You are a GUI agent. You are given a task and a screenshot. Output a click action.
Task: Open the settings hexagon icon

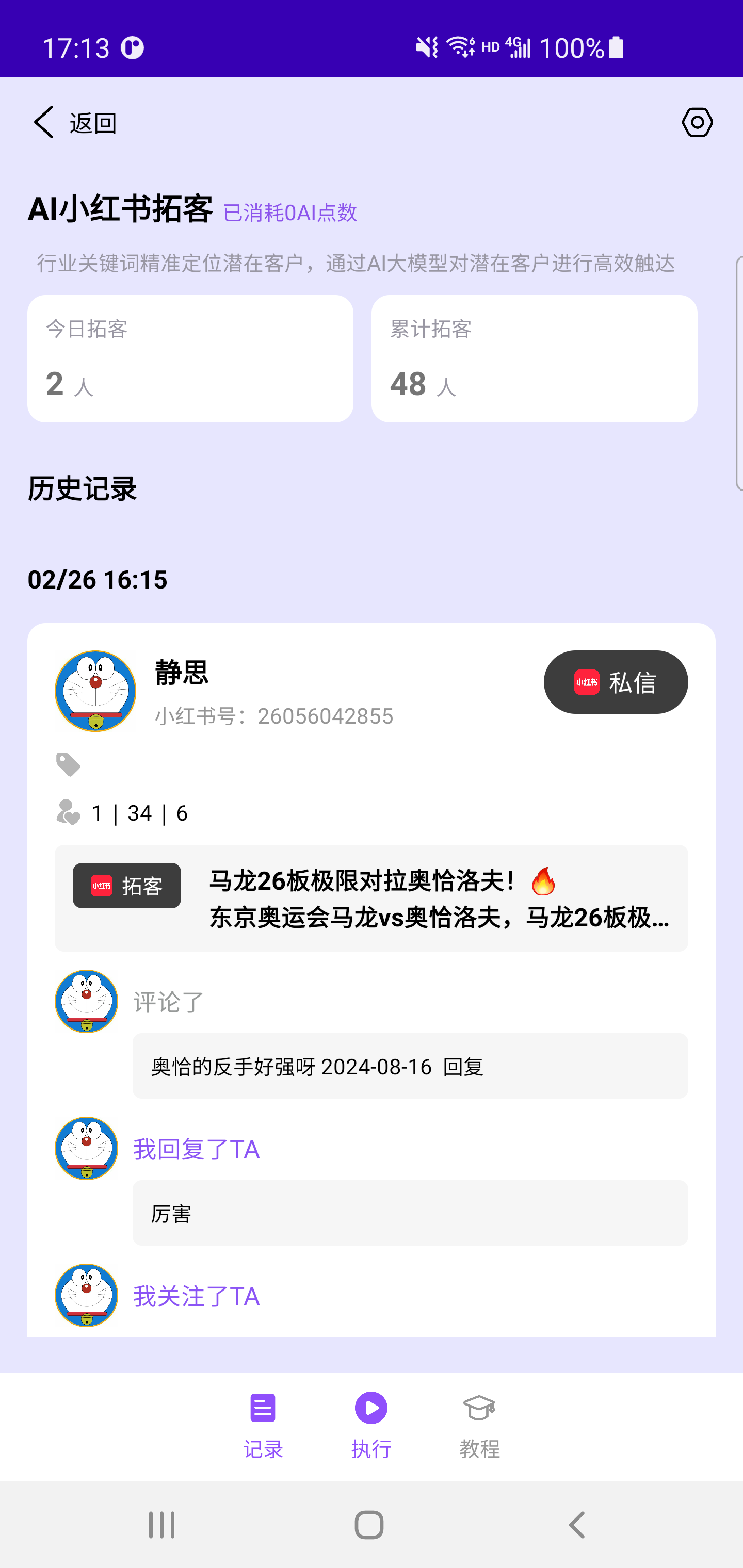(x=697, y=122)
